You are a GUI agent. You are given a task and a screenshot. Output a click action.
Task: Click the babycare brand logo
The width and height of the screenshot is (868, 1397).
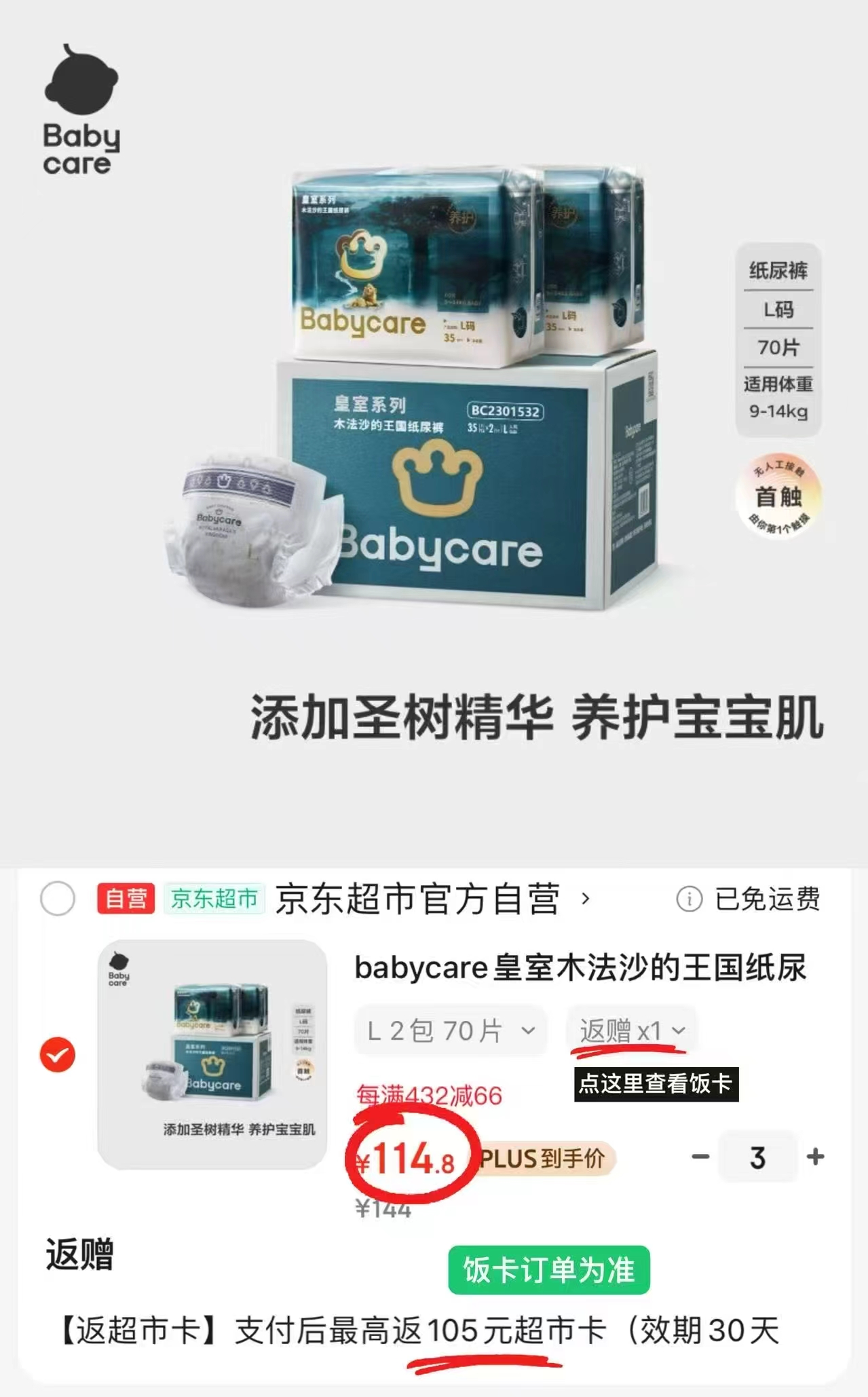click(80, 109)
